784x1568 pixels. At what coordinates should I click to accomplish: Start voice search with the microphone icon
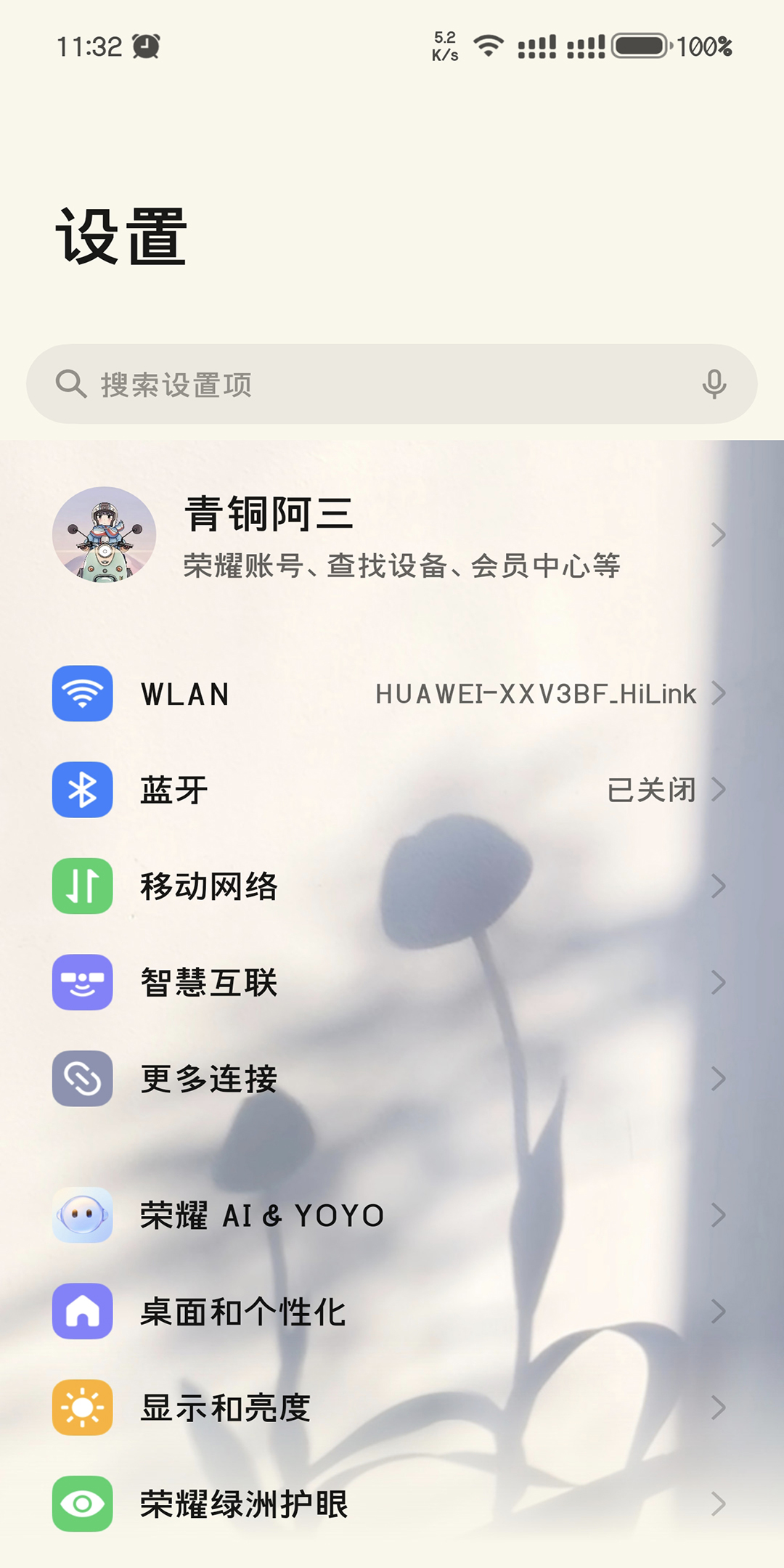(x=714, y=384)
